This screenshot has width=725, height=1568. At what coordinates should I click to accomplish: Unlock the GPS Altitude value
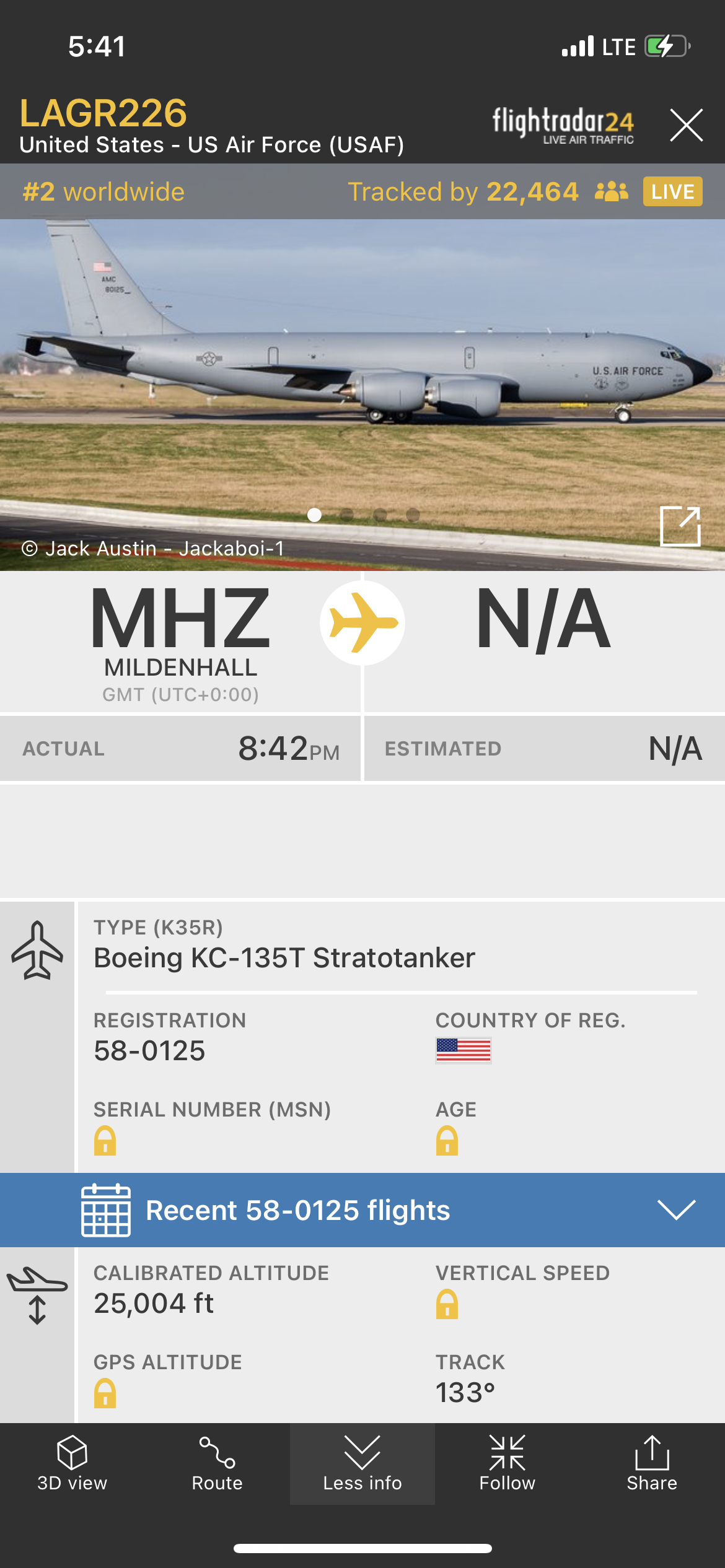pyautogui.click(x=105, y=1393)
